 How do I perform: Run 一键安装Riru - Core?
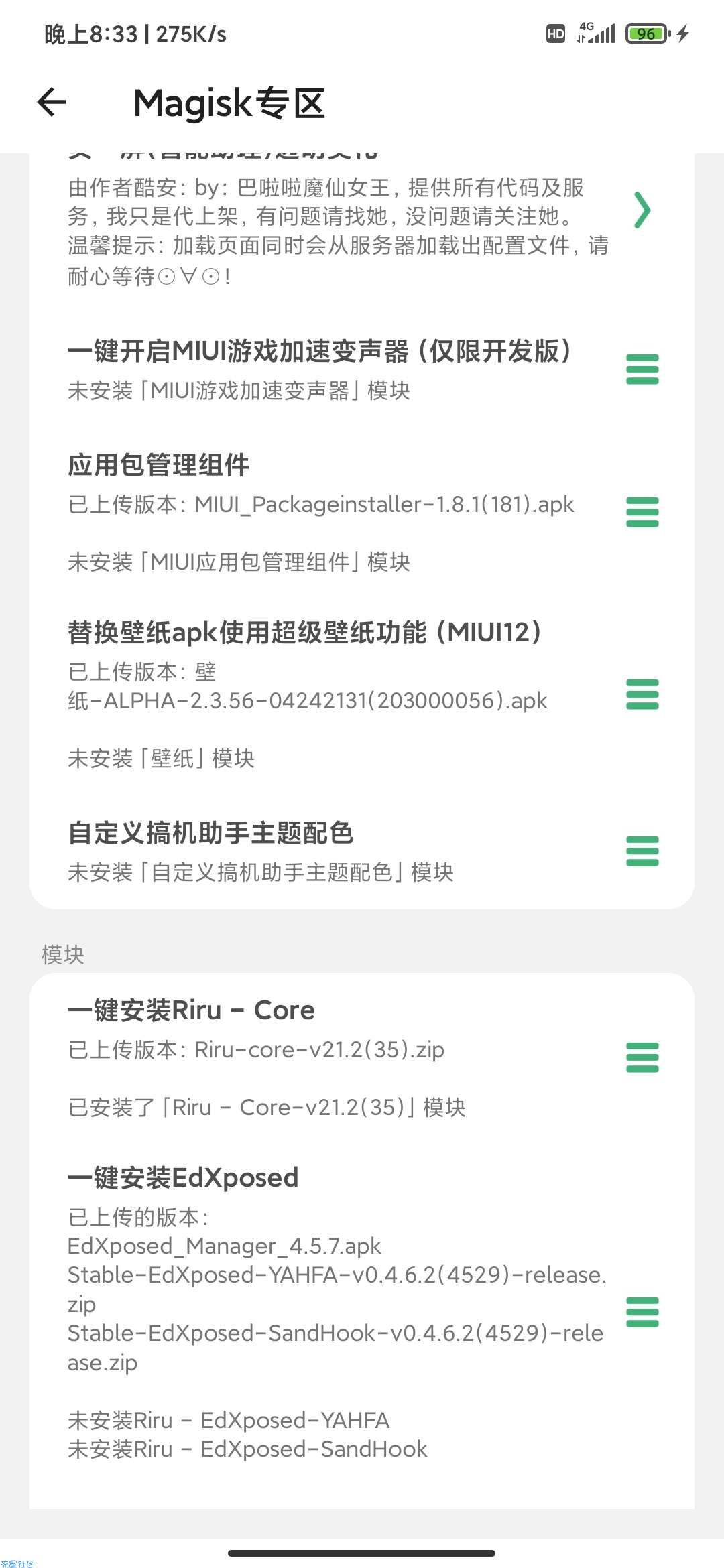tap(362, 1057)
